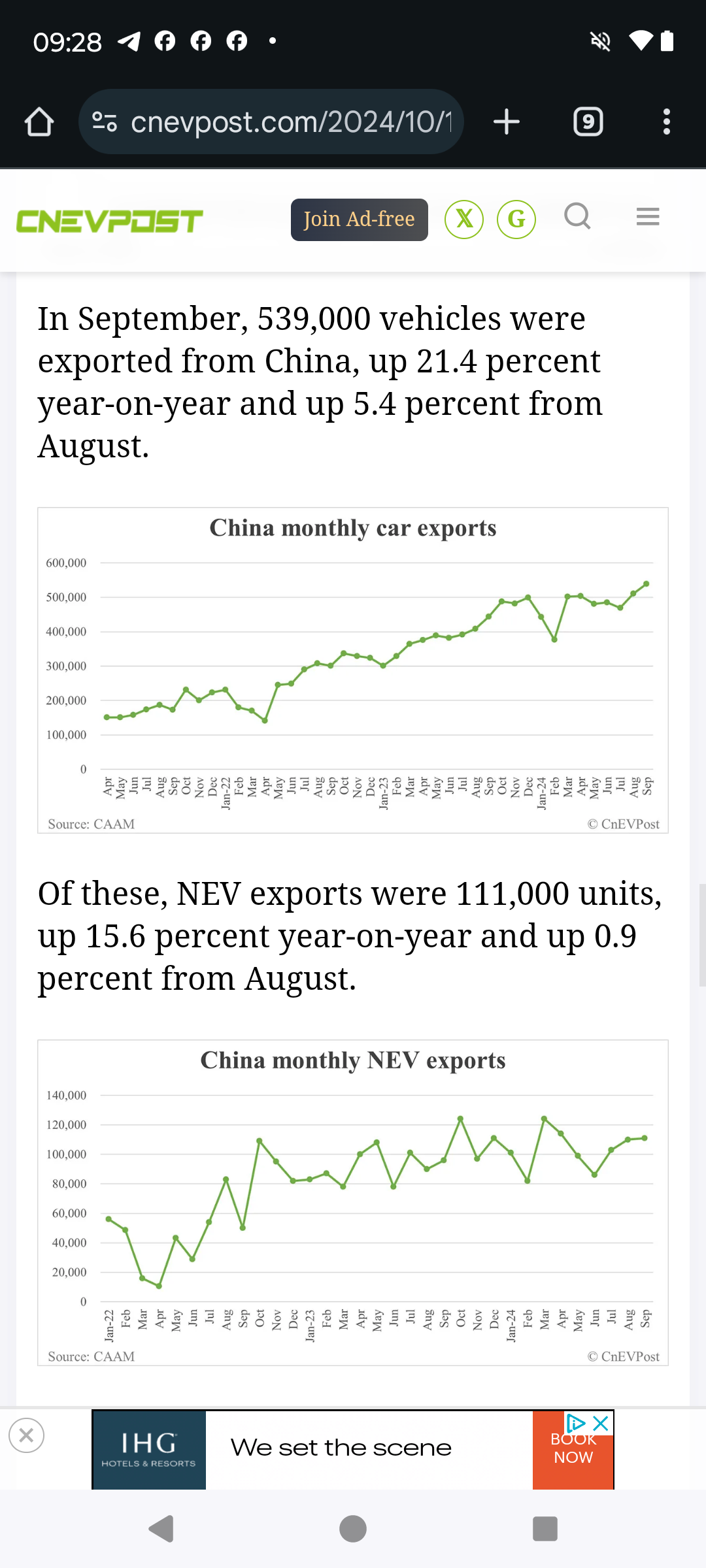Tap Book Now on the IHG ad
Image resolution: width=706 pixels, height=1568 pixels.
[x=573, y=1450]
